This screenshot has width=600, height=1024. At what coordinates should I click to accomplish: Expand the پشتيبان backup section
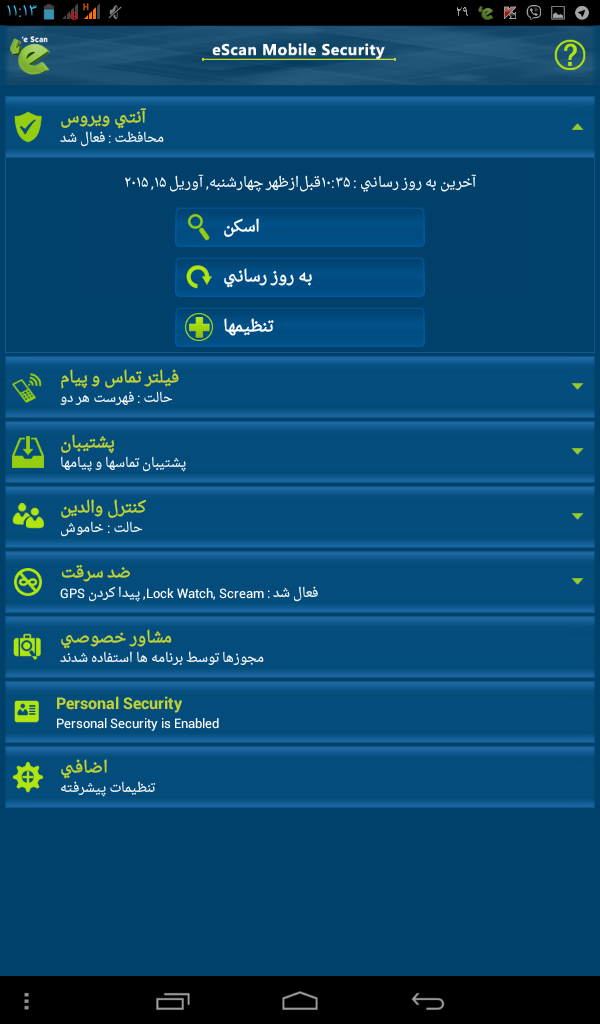[x=300, y=451]
